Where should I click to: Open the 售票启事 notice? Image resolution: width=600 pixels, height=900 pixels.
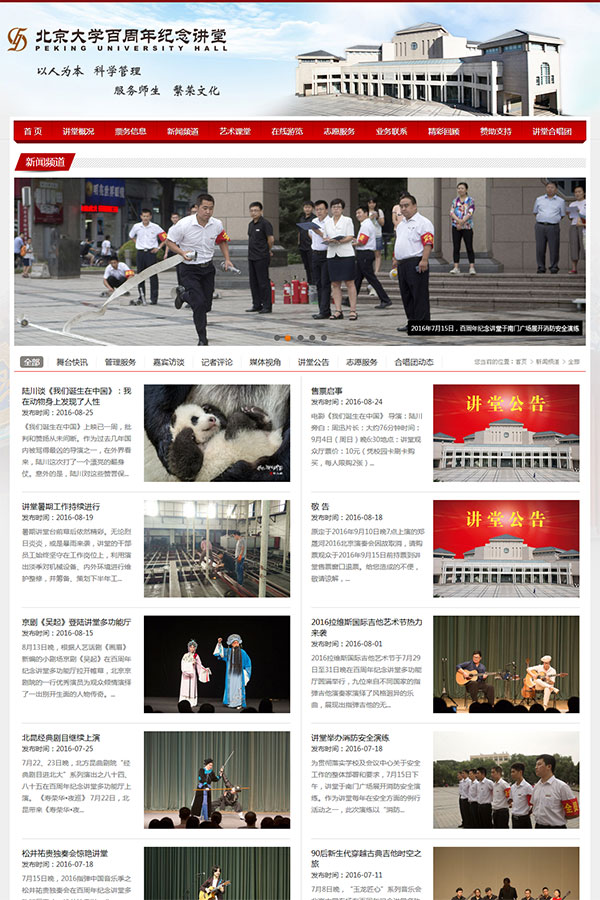326,391
